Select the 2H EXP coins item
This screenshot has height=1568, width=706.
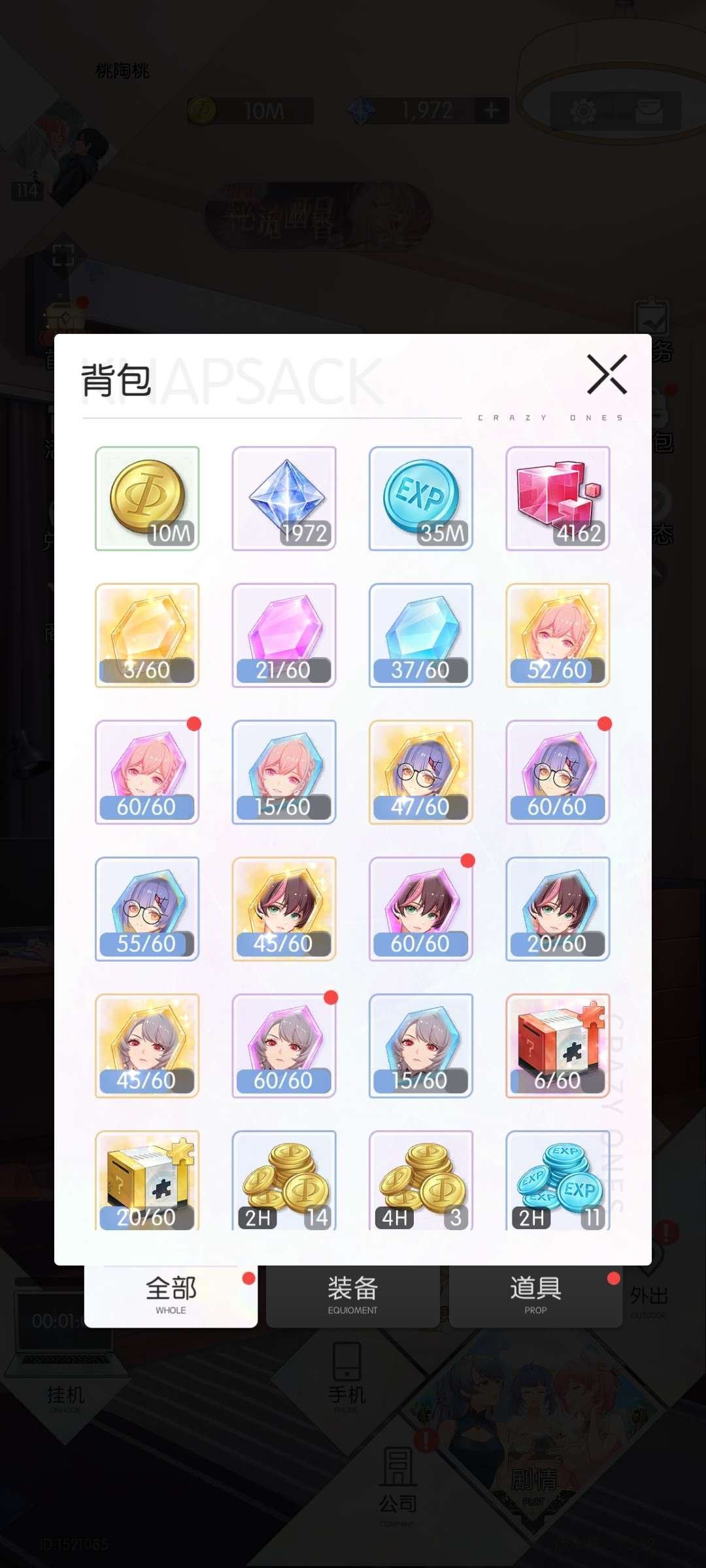pyautogui.click(x=558, y=1180)
